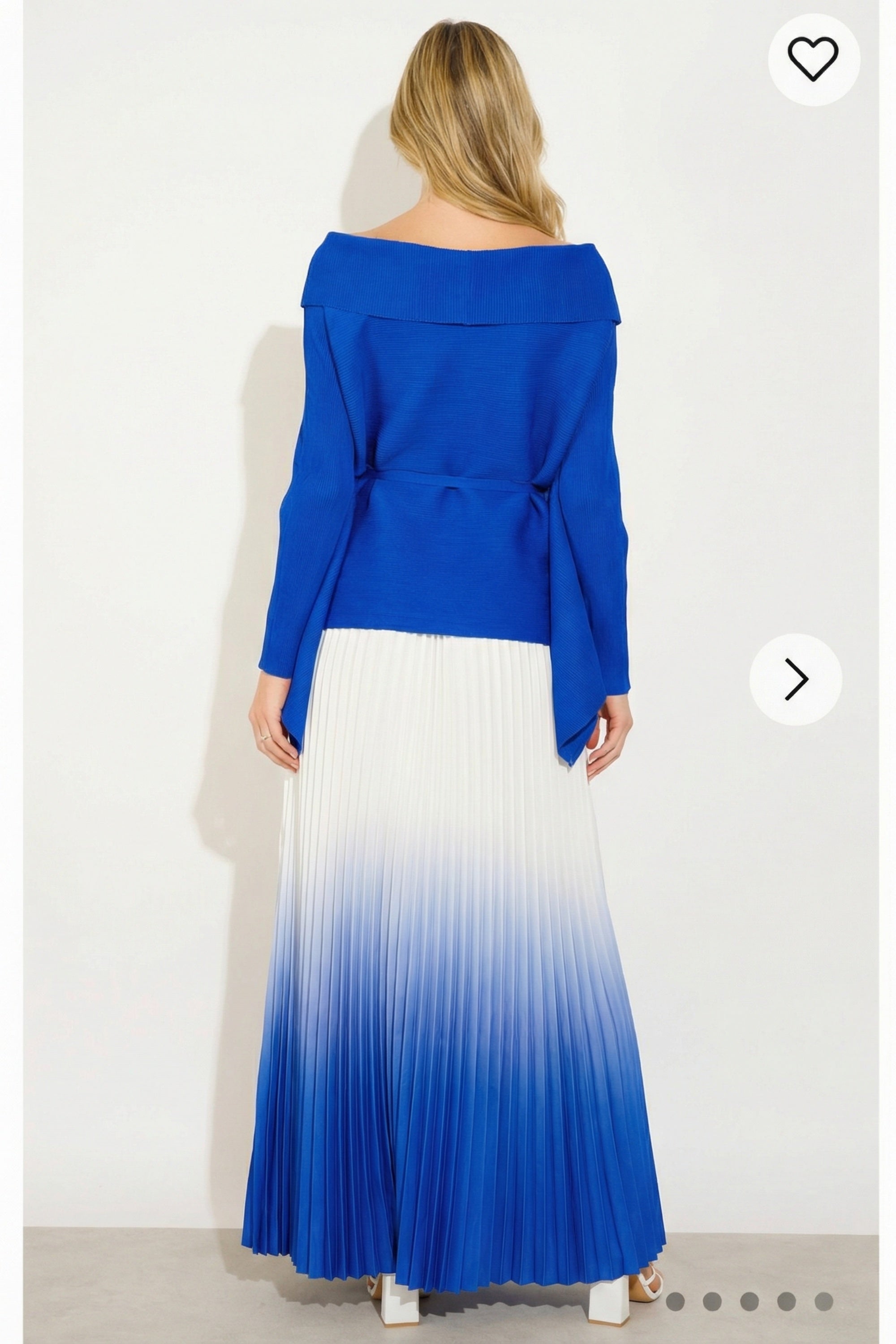
Task: Go to the next product photo
Action: pyautogui.click(x=796, y=680)
